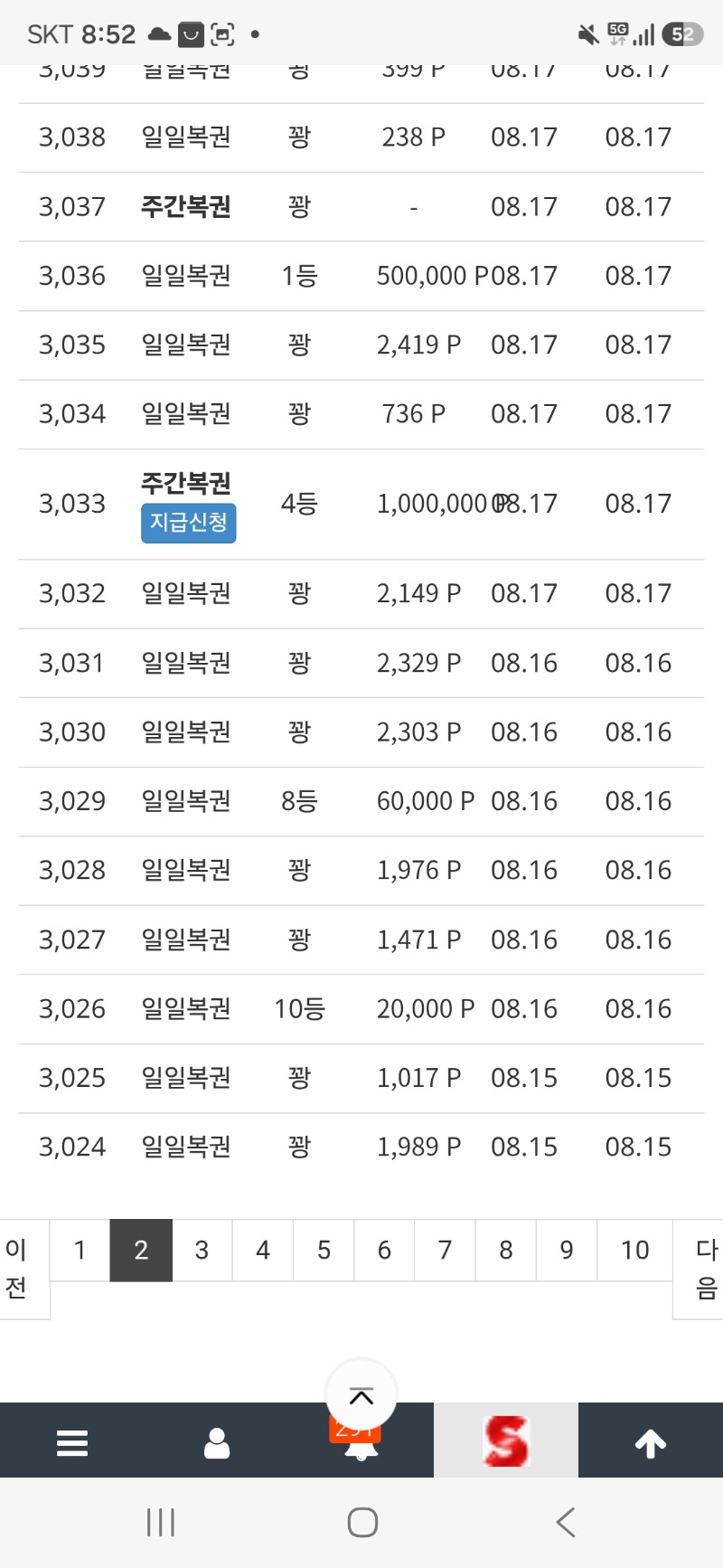Screen dimensions: 723x1568
Task: Go to the previous page group (이전)
Action: pos(18,1269)
